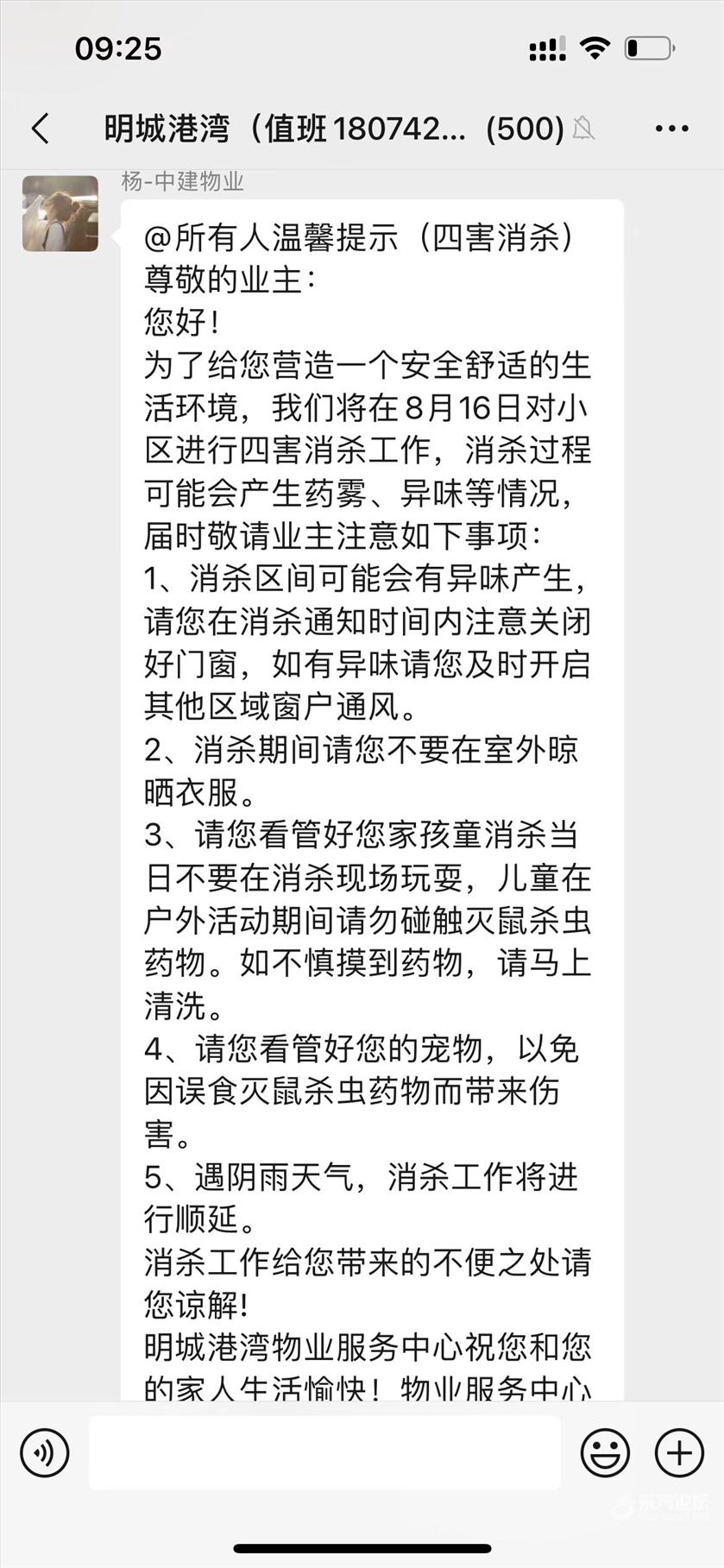Switch to voice message input
The height and width of the screenshot is (1568, 724).
click(44, 1452)
